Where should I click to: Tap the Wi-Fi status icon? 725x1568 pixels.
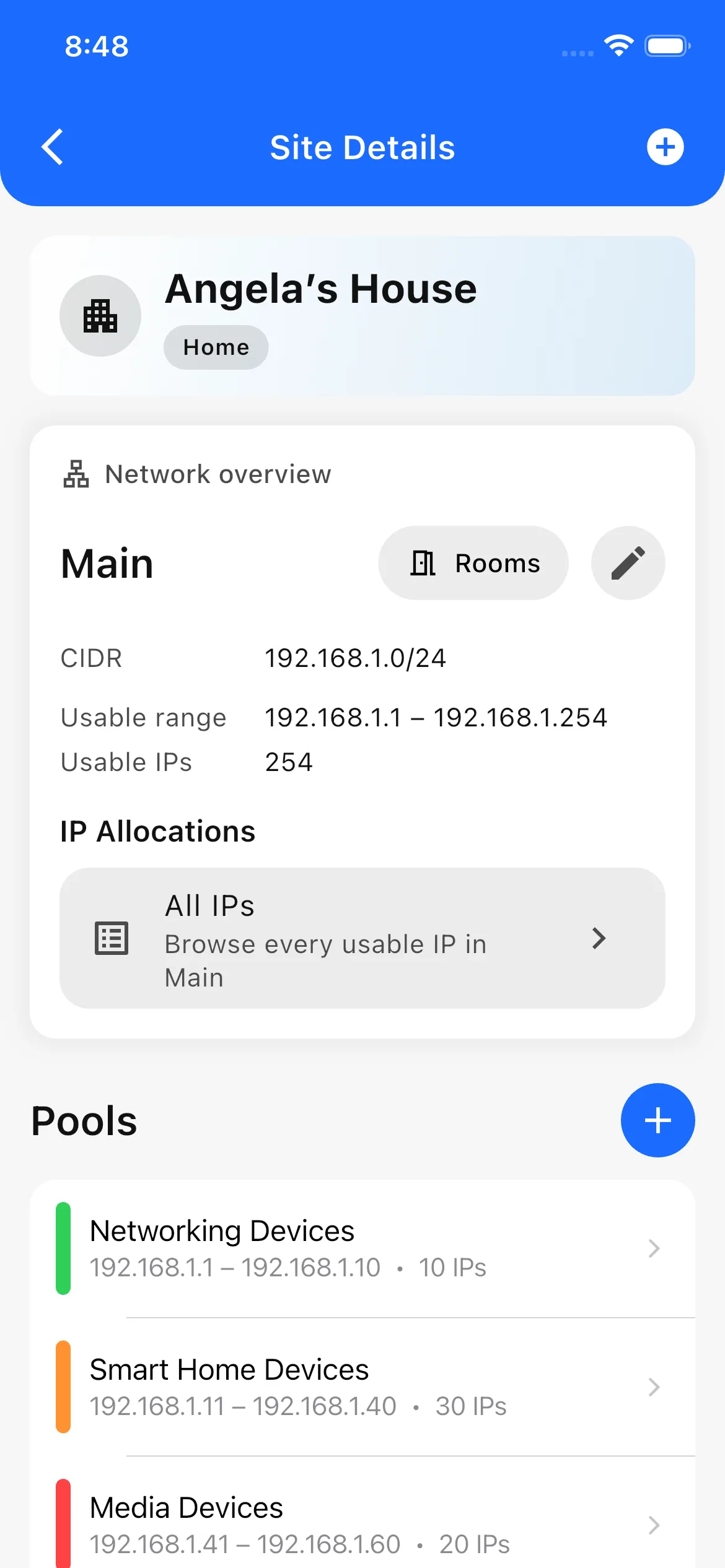[x=618, y=44]
